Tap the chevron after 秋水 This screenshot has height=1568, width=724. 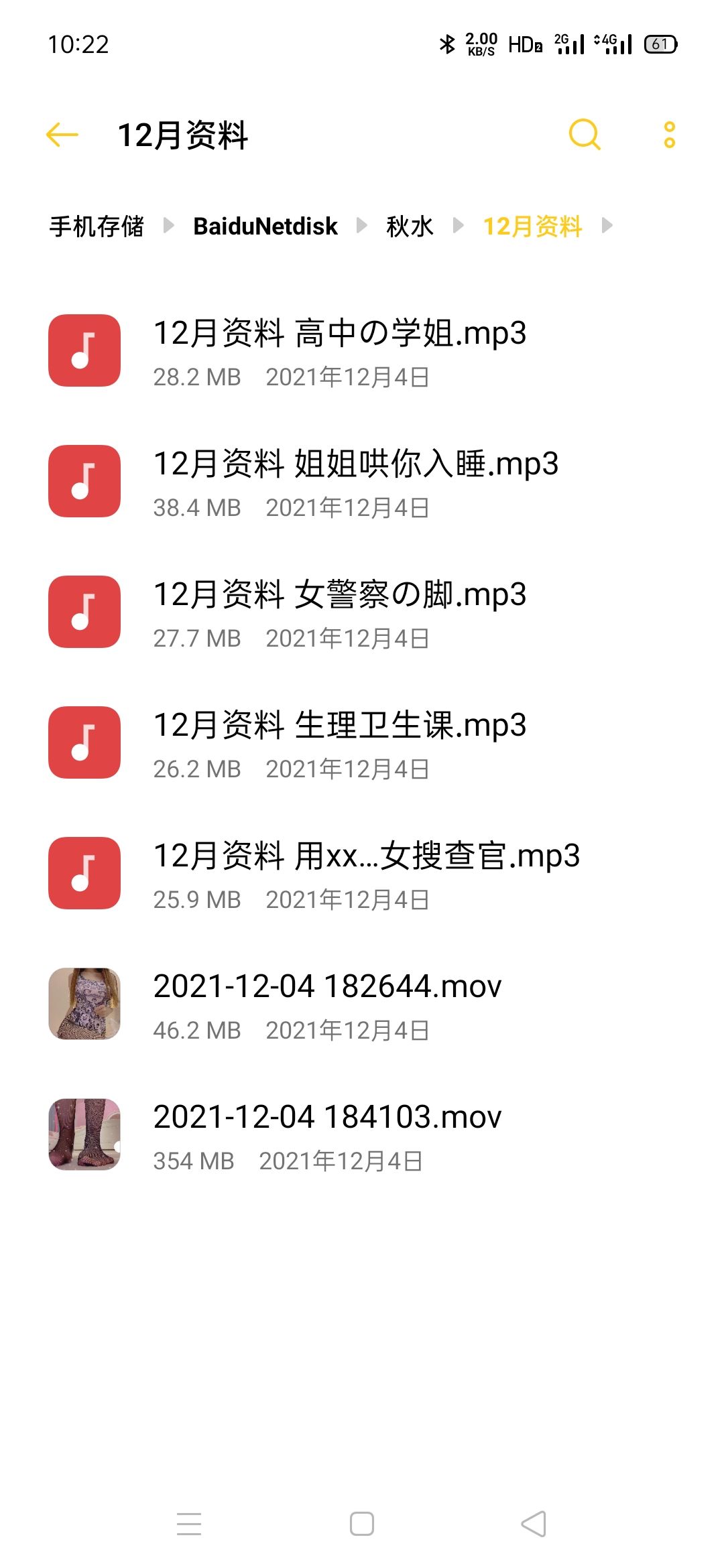point(459,226)
